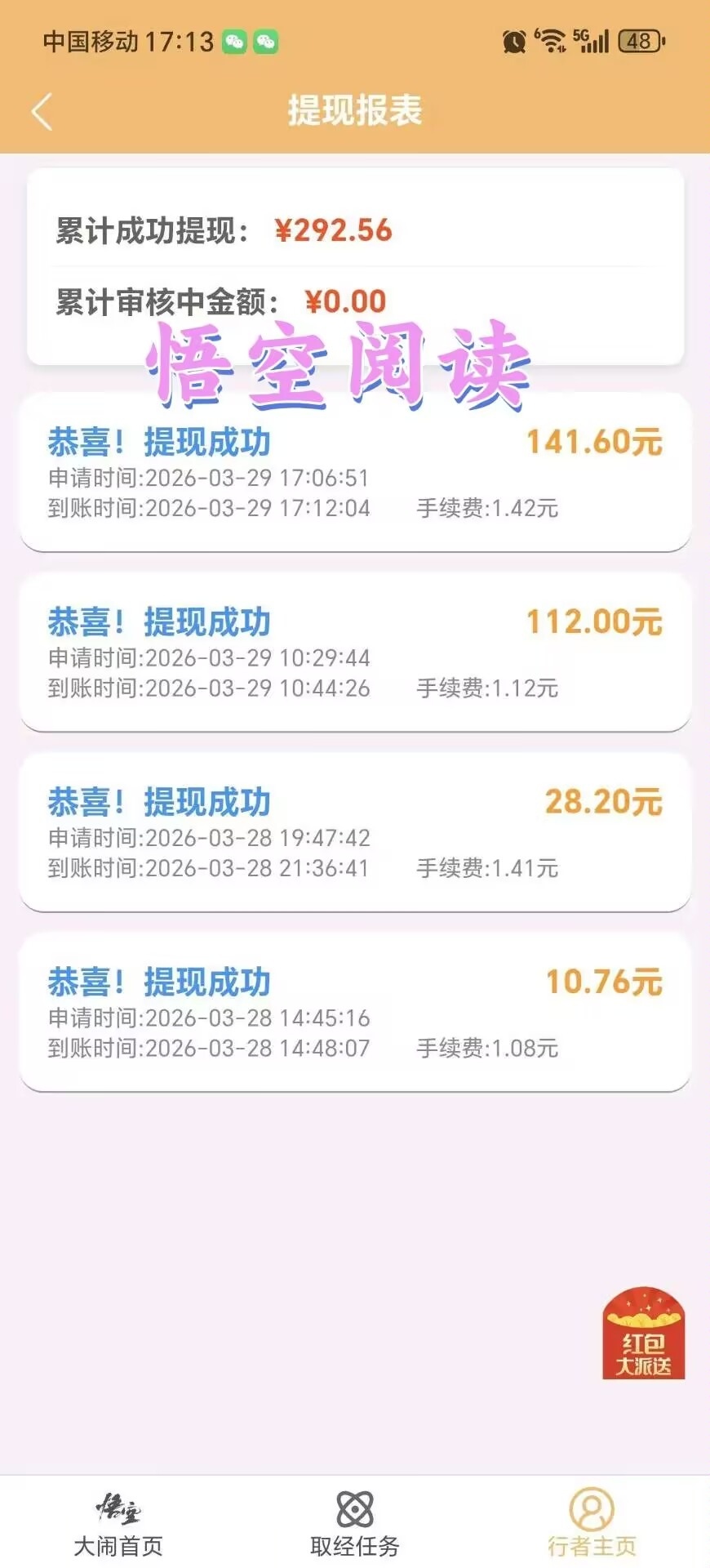Open the 行者主页 tab
Viewport: 710px width, 1568px height.
pyautogui.click(x=592, y=1544)
